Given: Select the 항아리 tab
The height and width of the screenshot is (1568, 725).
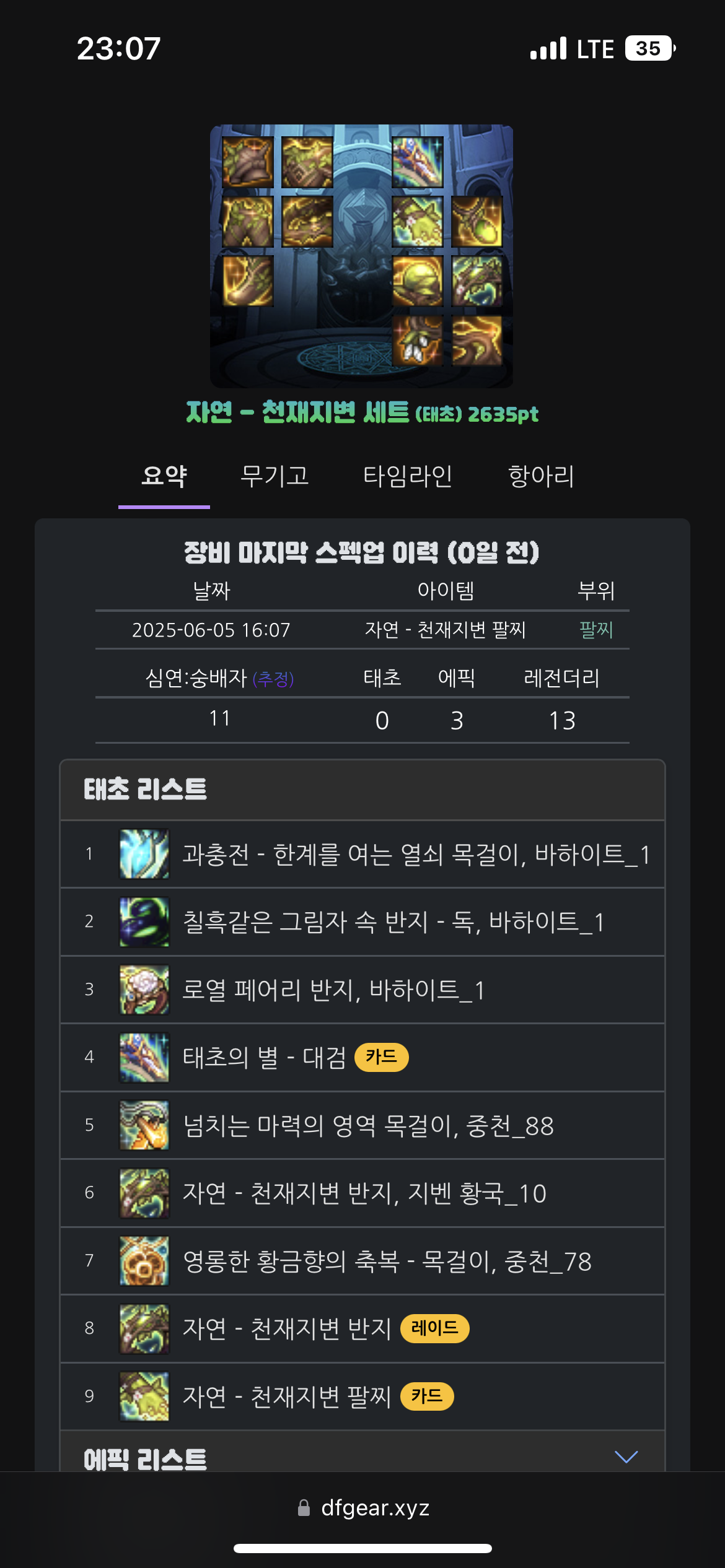Looking at the screenshot, I should 541,476.
